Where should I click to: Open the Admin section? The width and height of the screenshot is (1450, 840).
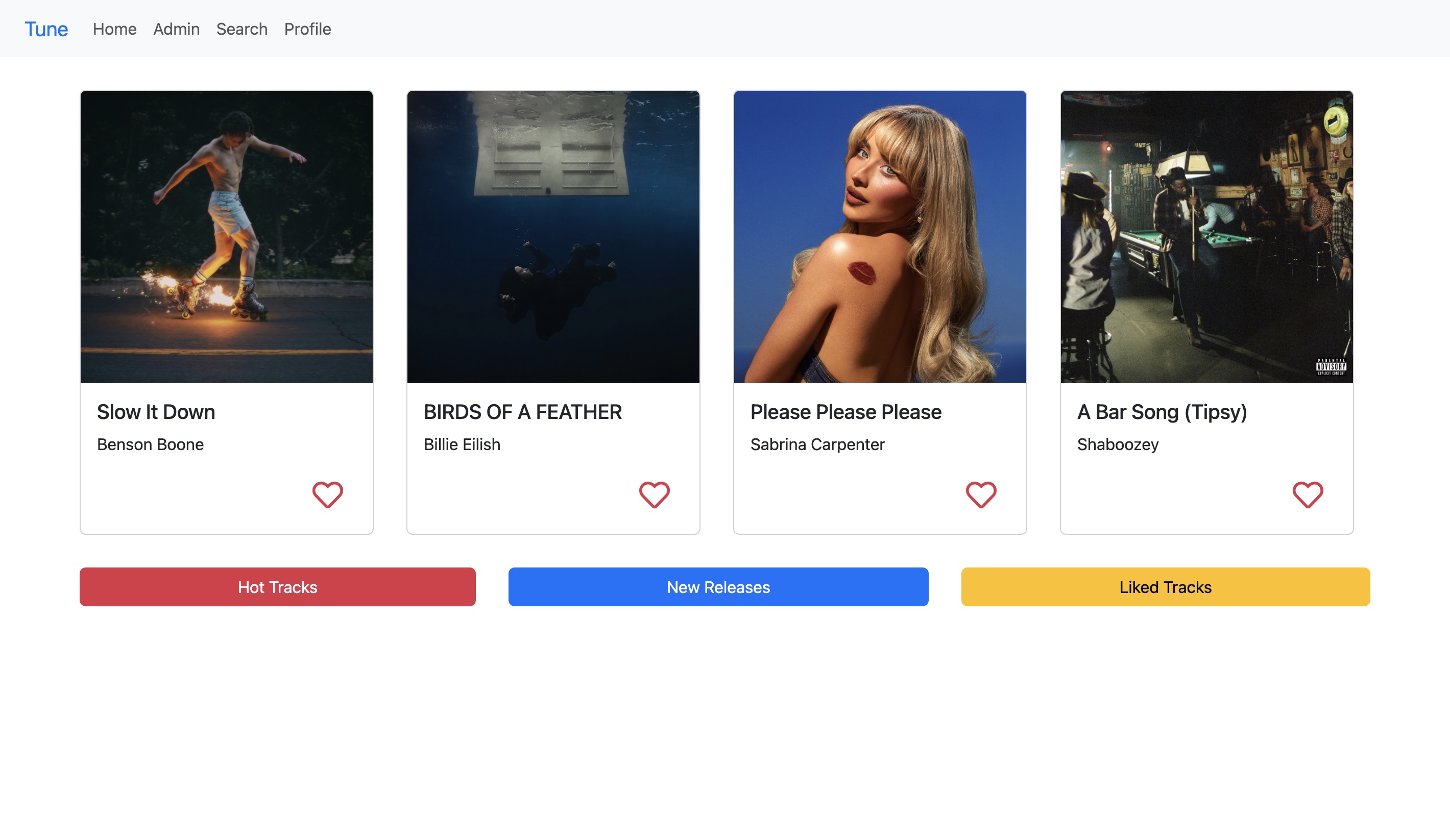(176, 29)
